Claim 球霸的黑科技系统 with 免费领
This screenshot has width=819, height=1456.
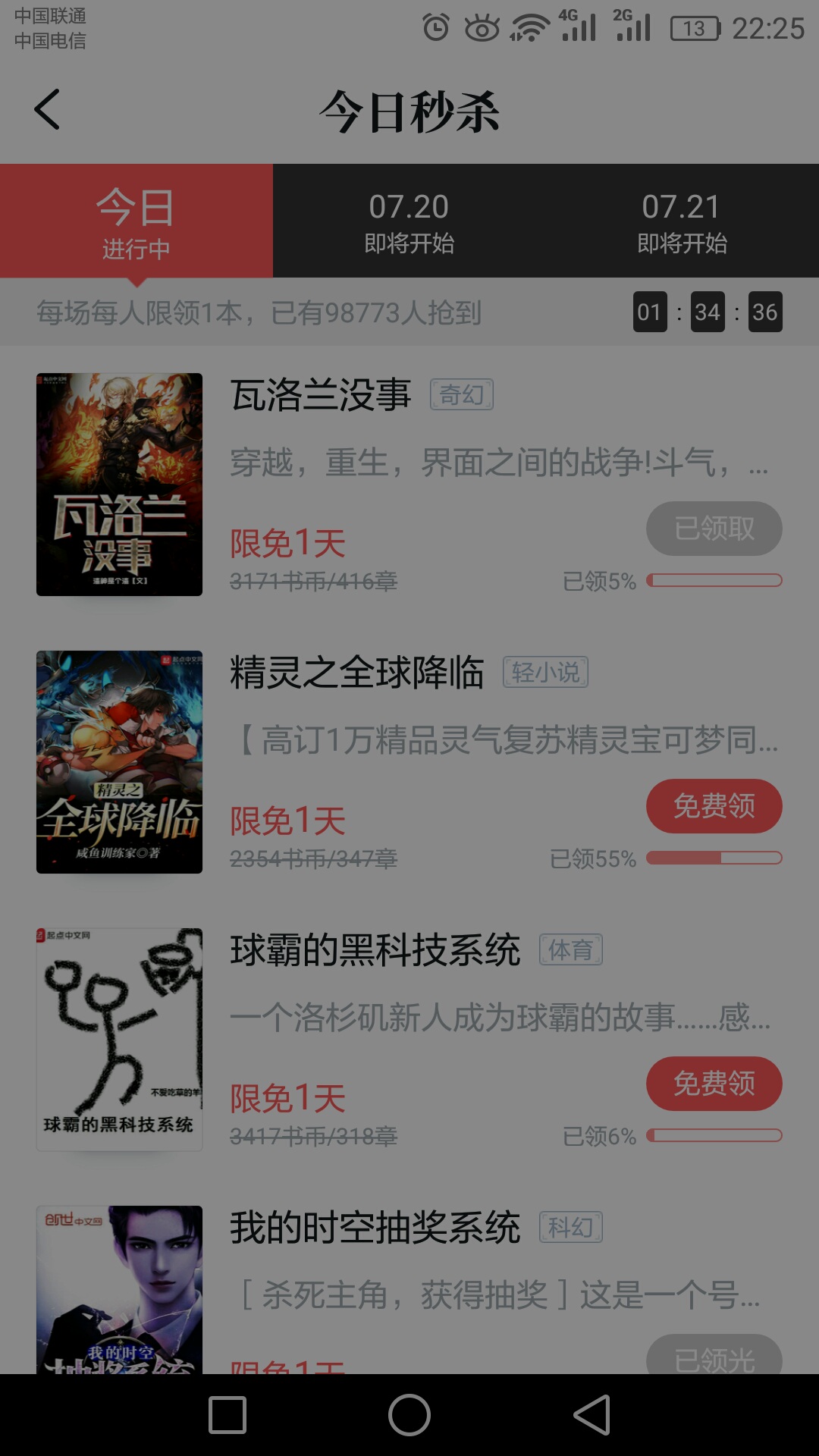pyautogui.click(x=714, y=1084)
